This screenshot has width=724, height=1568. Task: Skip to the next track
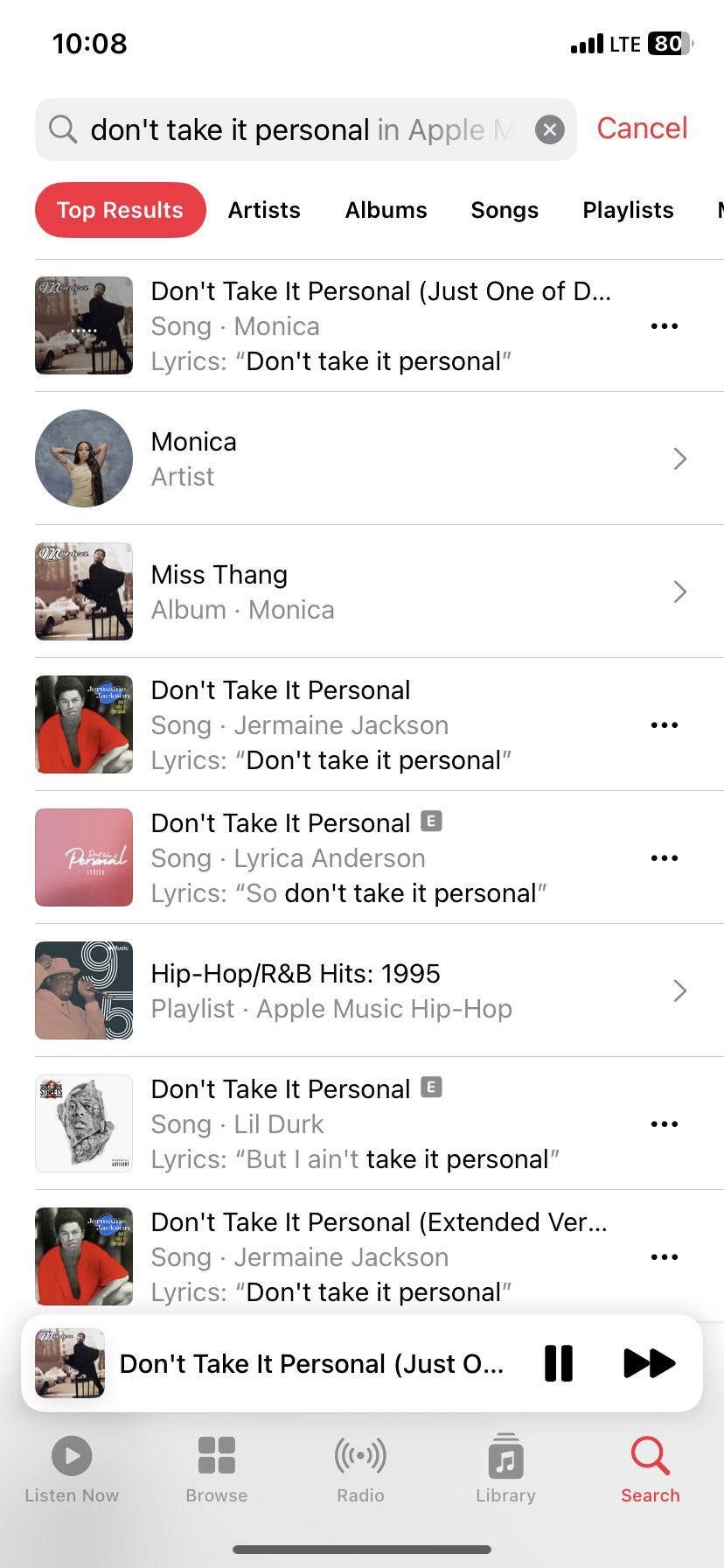[x=649, y=1363]
